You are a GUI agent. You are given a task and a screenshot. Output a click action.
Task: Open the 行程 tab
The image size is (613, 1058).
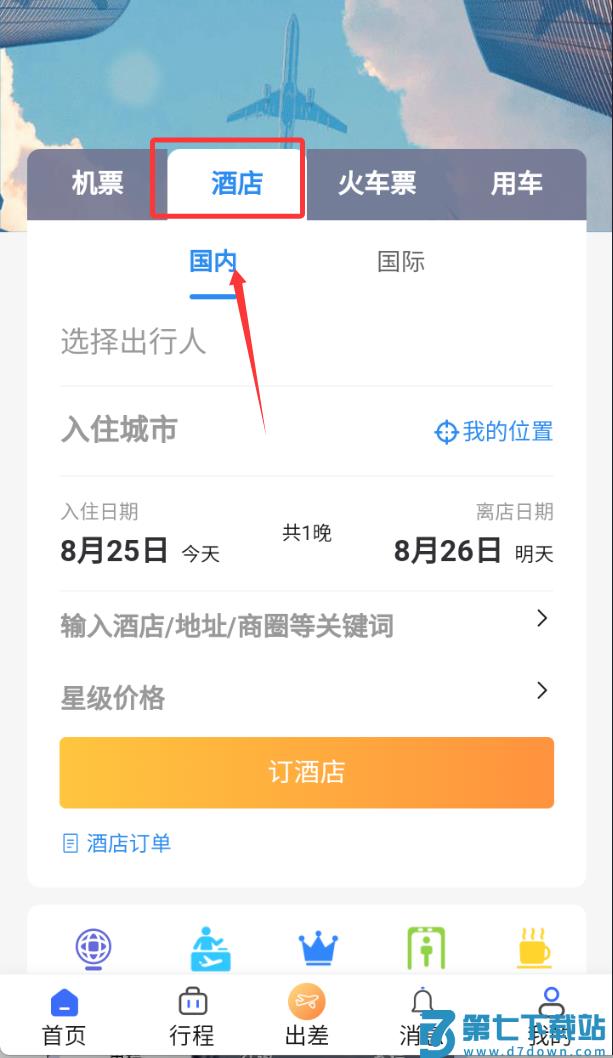pyautogui.click(x=192, y=1014)
